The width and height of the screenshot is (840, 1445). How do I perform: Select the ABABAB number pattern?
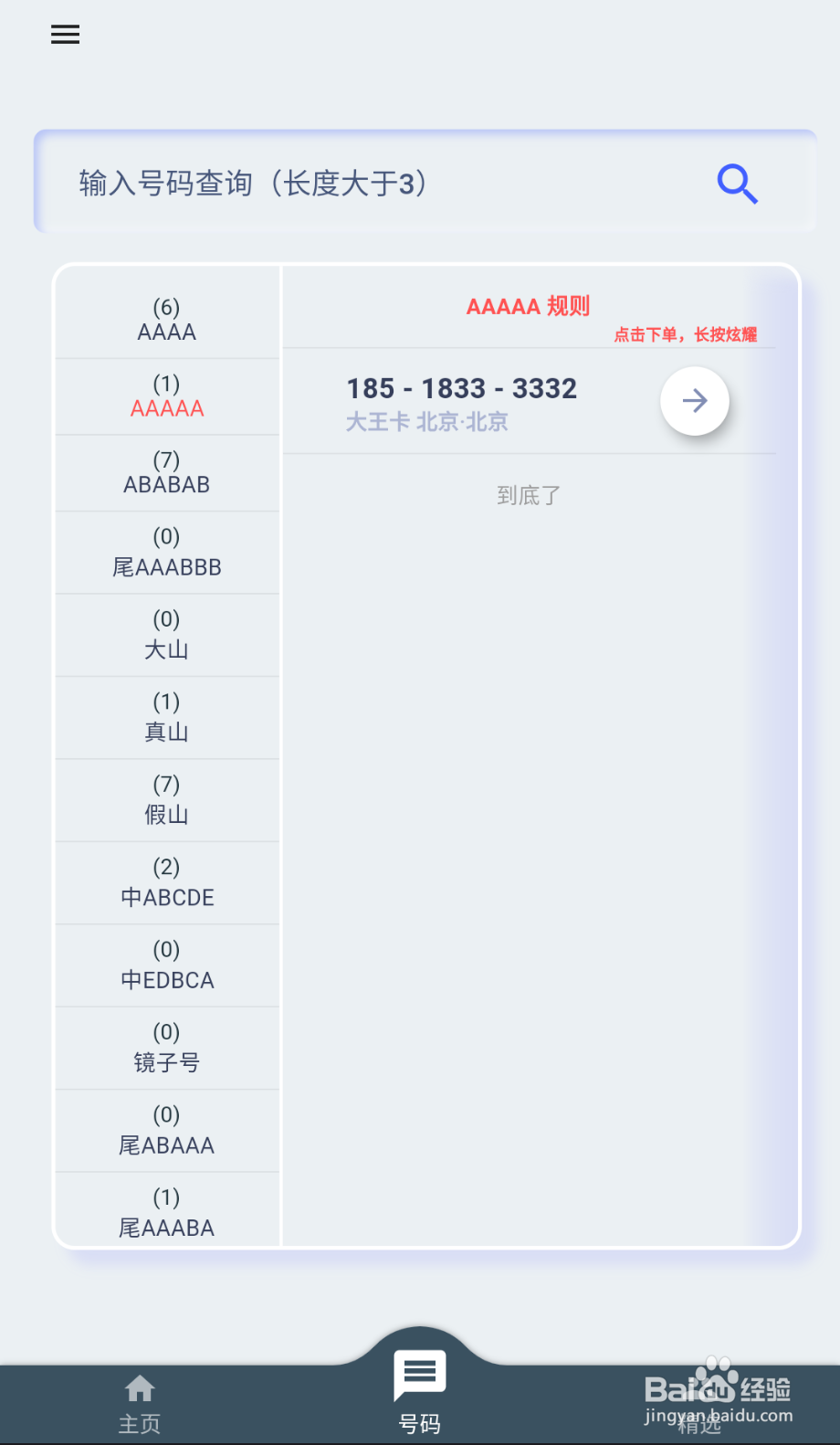tap(167, 473)
